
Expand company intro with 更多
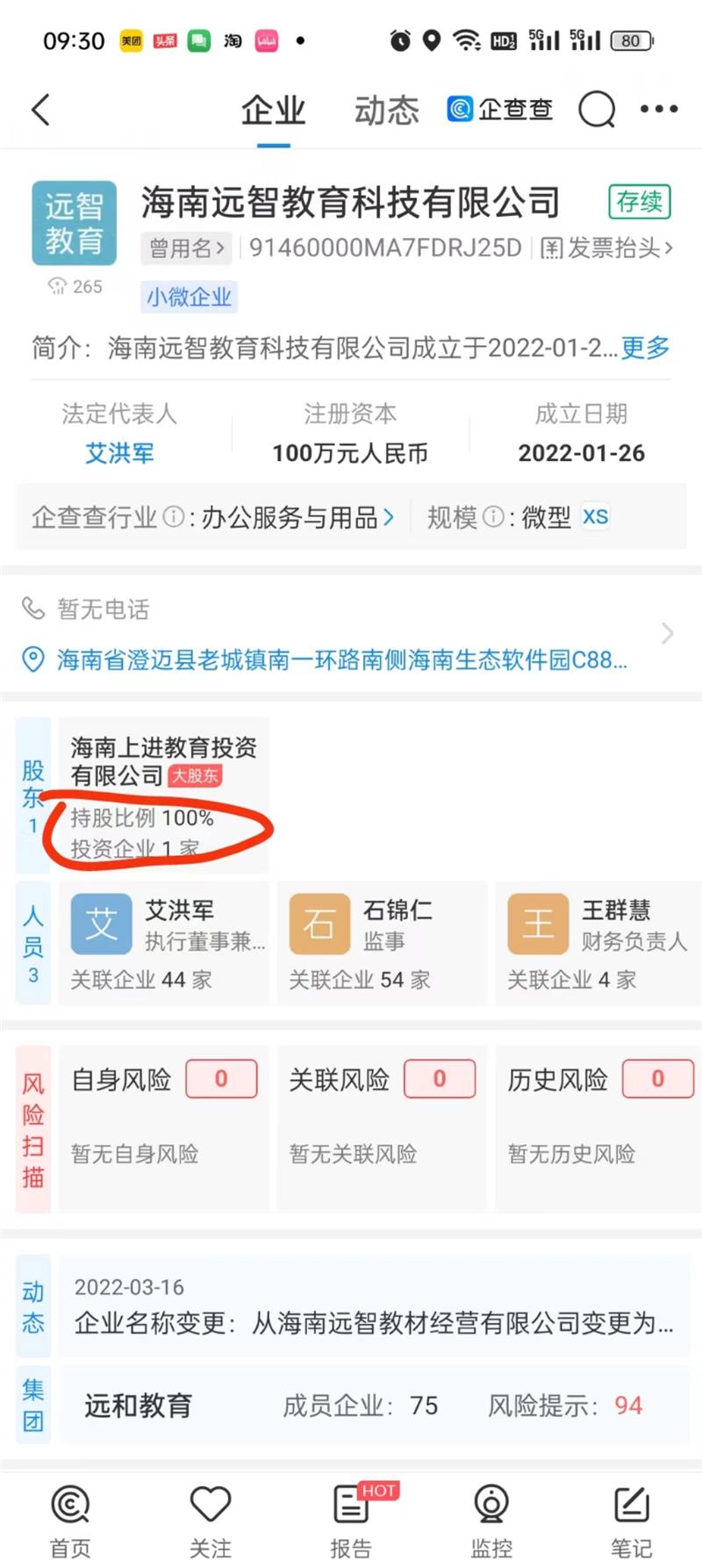(645, 349)
